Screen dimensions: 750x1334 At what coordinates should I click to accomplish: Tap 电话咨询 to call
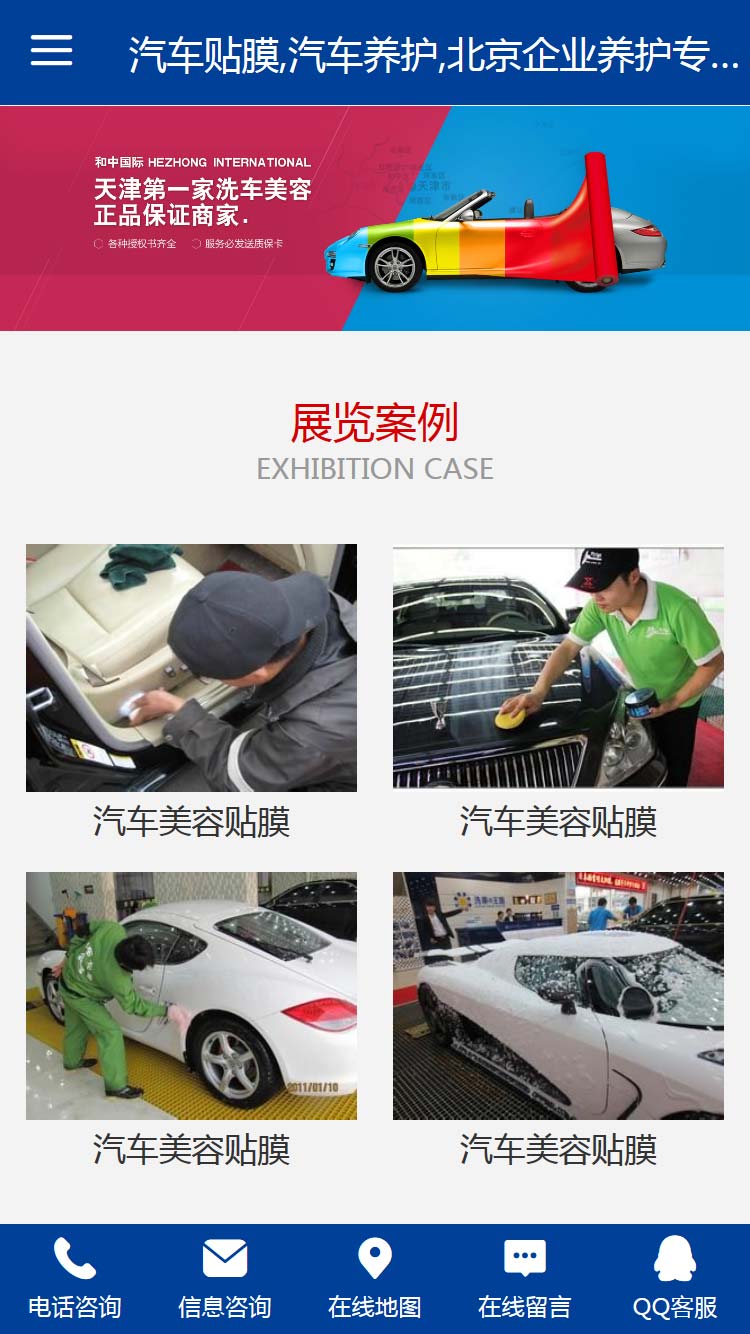[75, 1278]
